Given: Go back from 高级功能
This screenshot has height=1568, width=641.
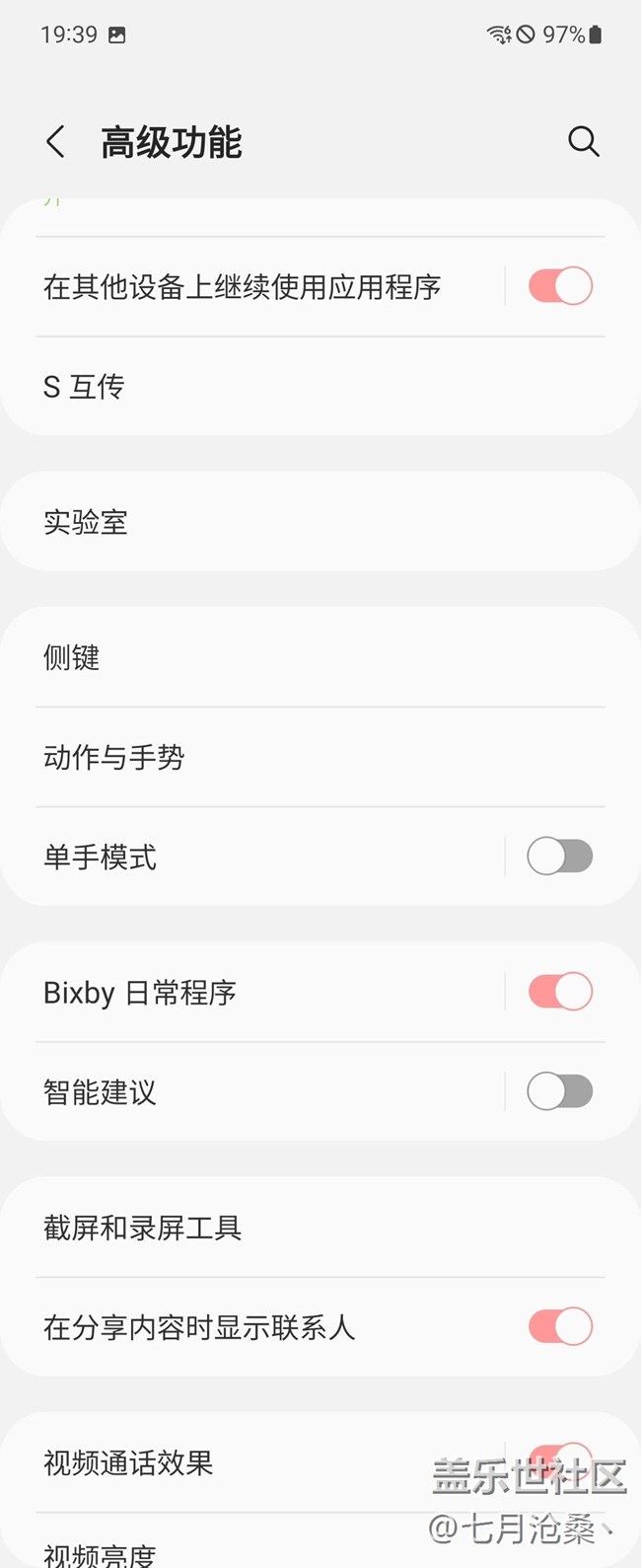Looking at the screenshot, I should click(56, 142).
